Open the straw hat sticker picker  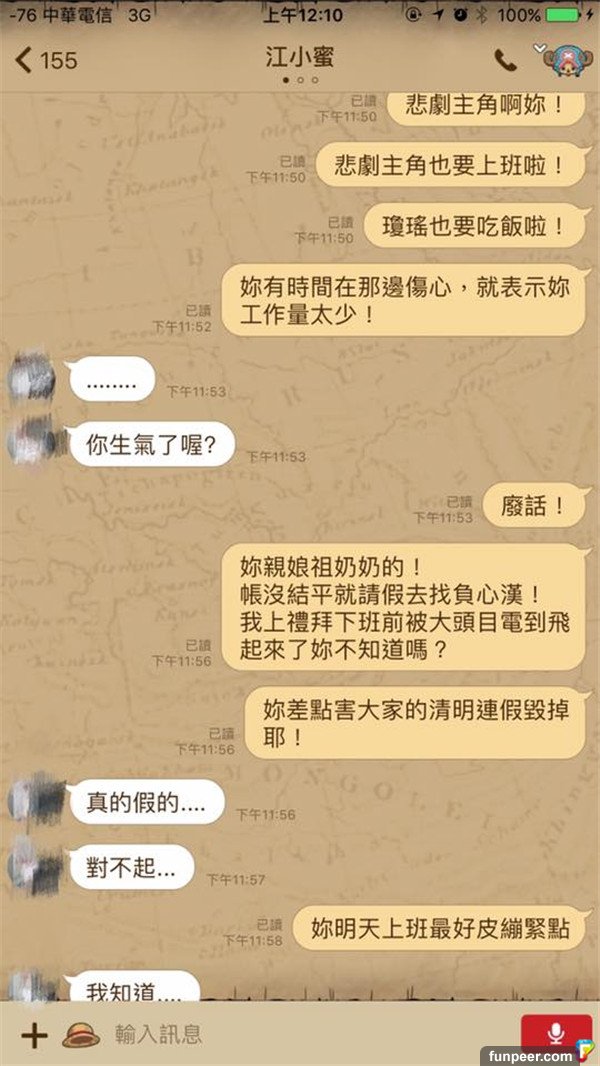point(81,1034)
